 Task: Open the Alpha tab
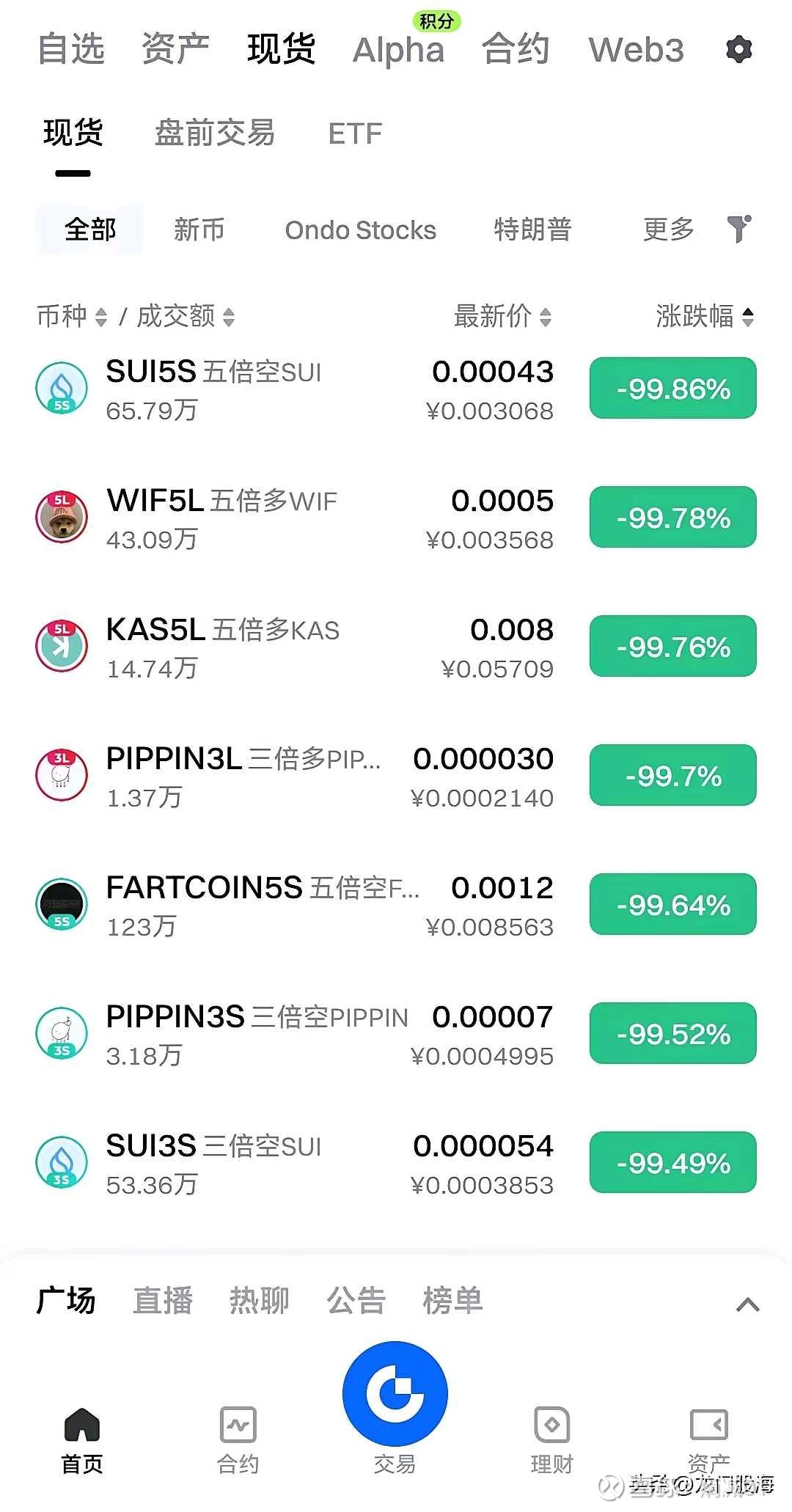[398, 50]
